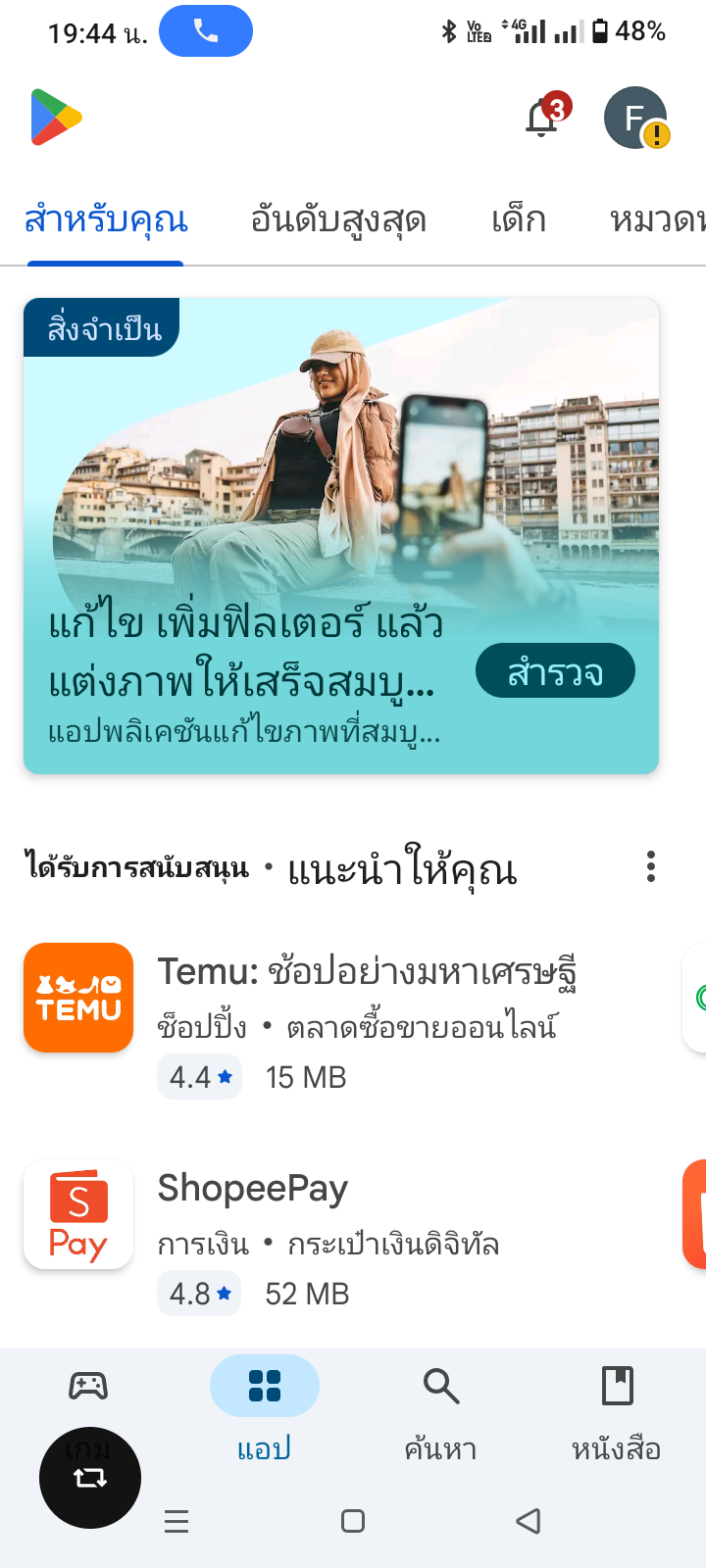Select the สำหรับคุณ tab
The height and width of the screenshot is (1568, 706).
[x=106, y=220]
